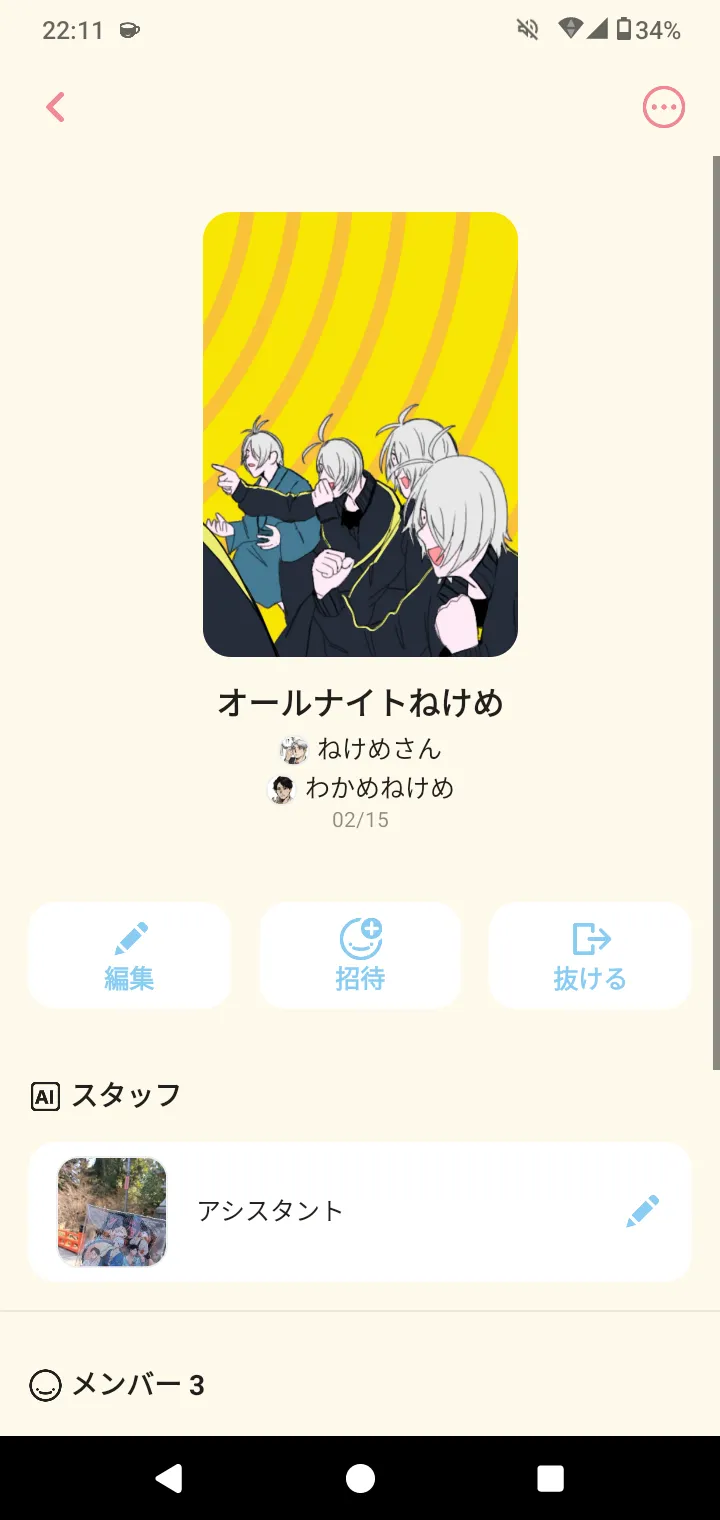Open the system recent apps button
720x1520 pixels.
550,1478
